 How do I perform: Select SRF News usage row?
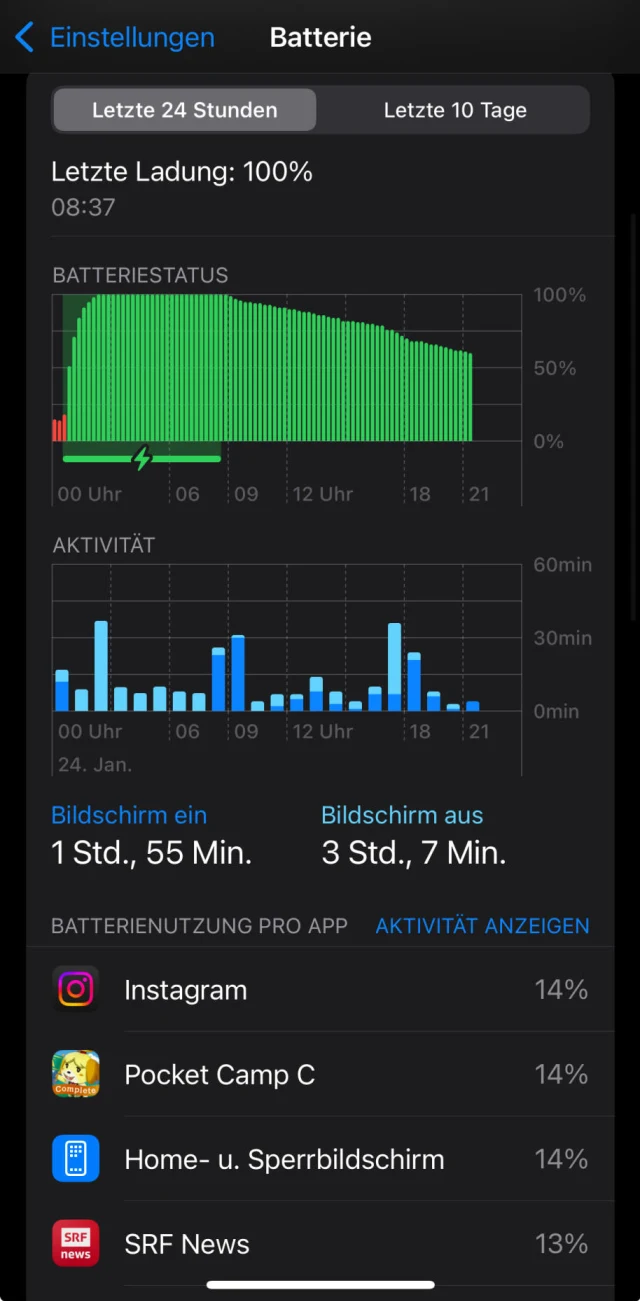[320, 1244]
